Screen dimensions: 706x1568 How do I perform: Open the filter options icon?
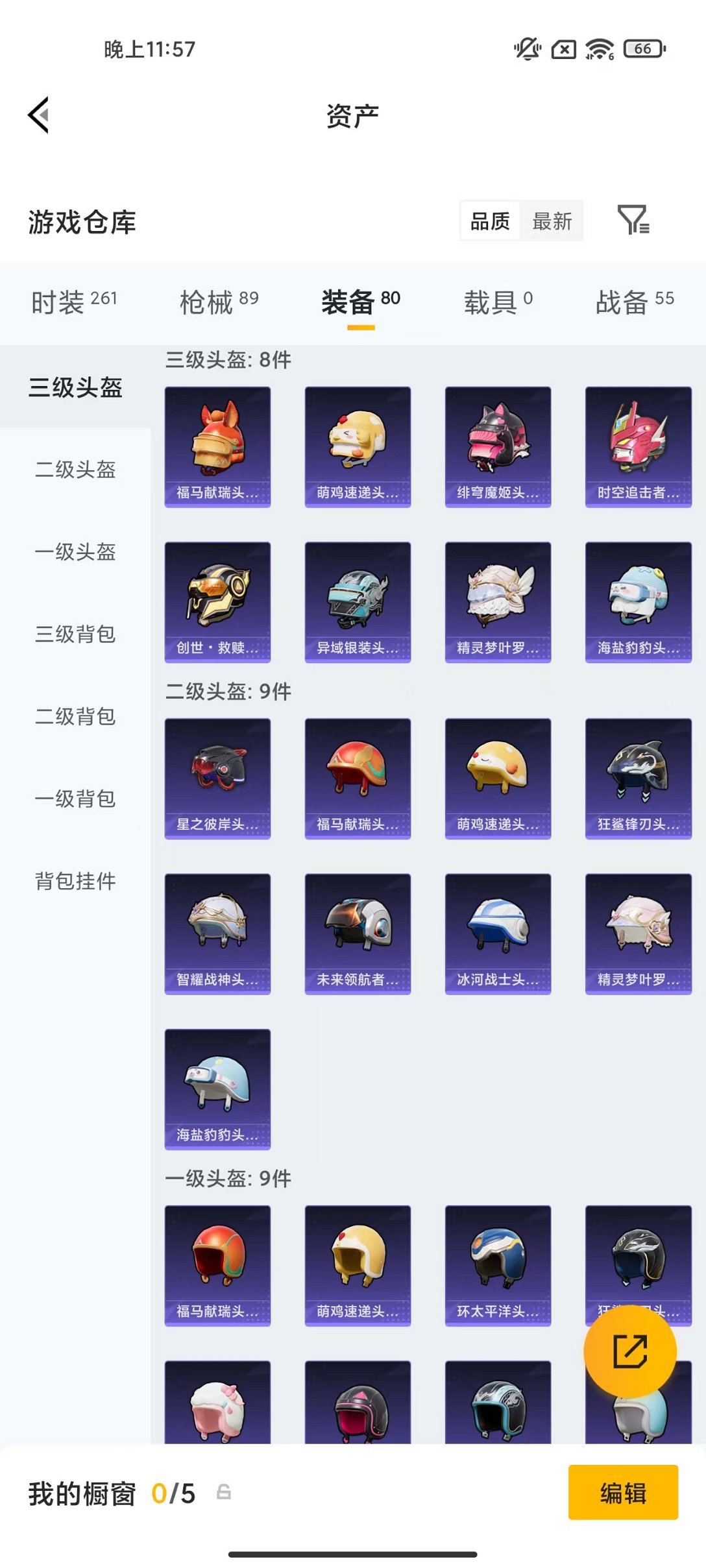635,221
